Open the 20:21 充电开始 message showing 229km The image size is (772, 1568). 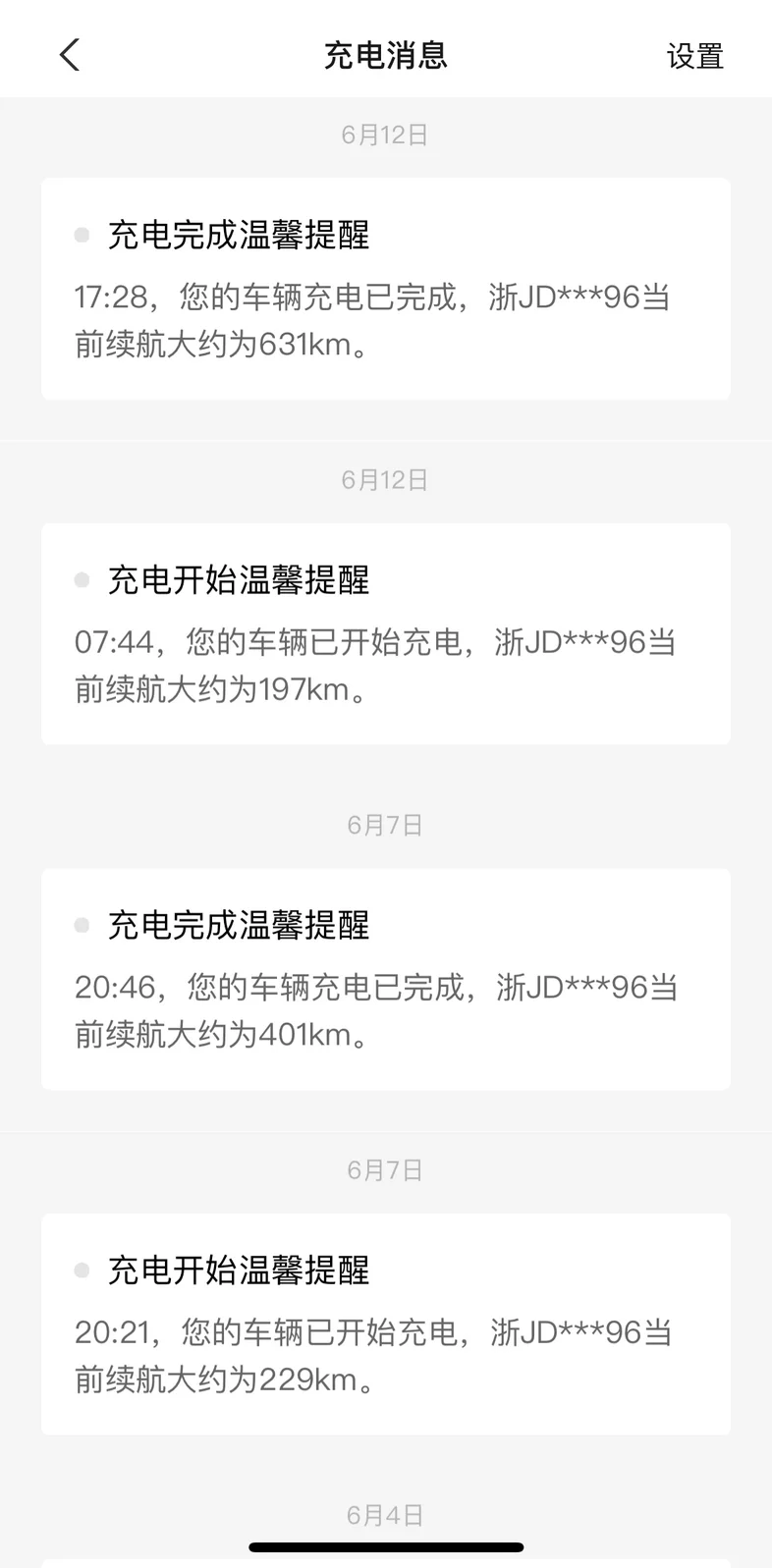(386, 1324)
